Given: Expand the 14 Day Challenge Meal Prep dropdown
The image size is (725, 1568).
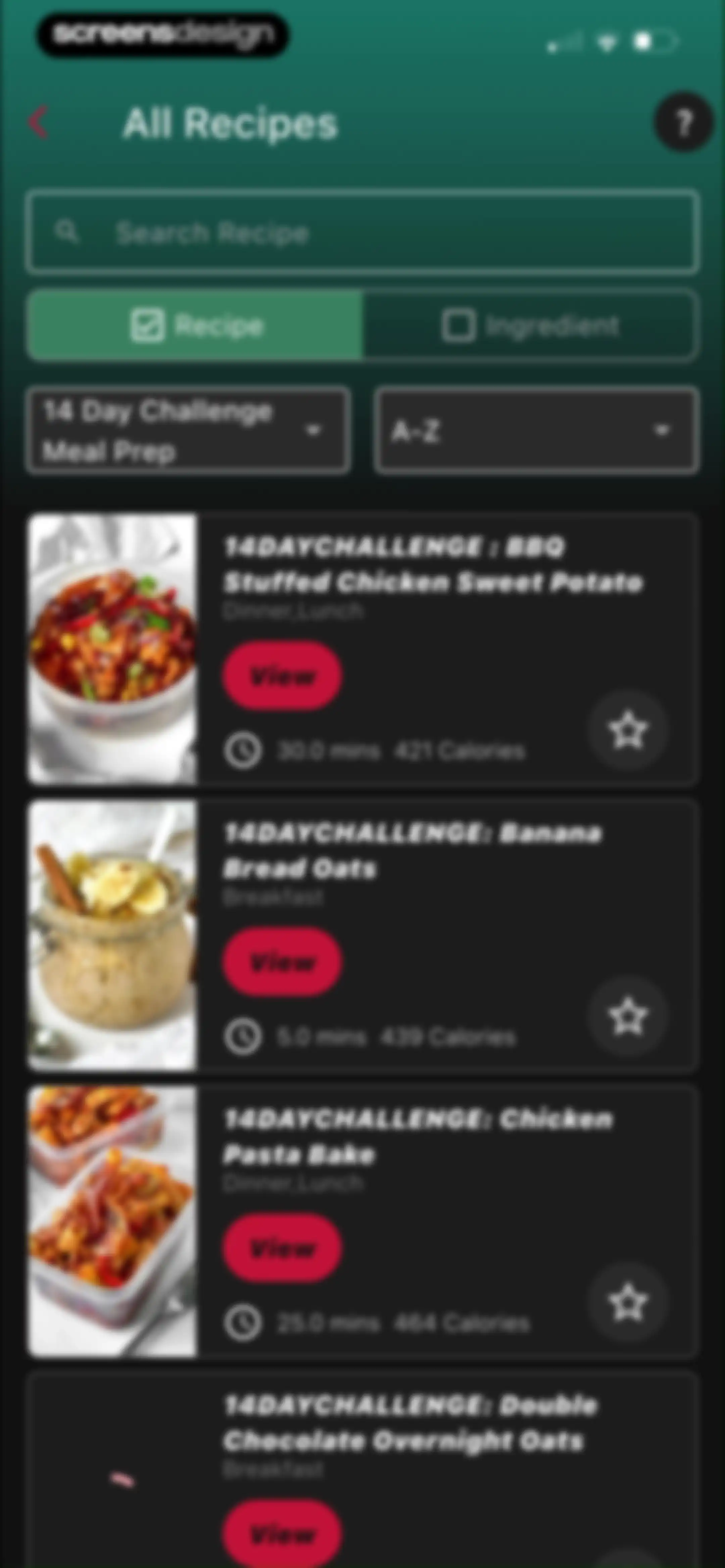Looking at the screenshot, I should click(x=188, y=430).
